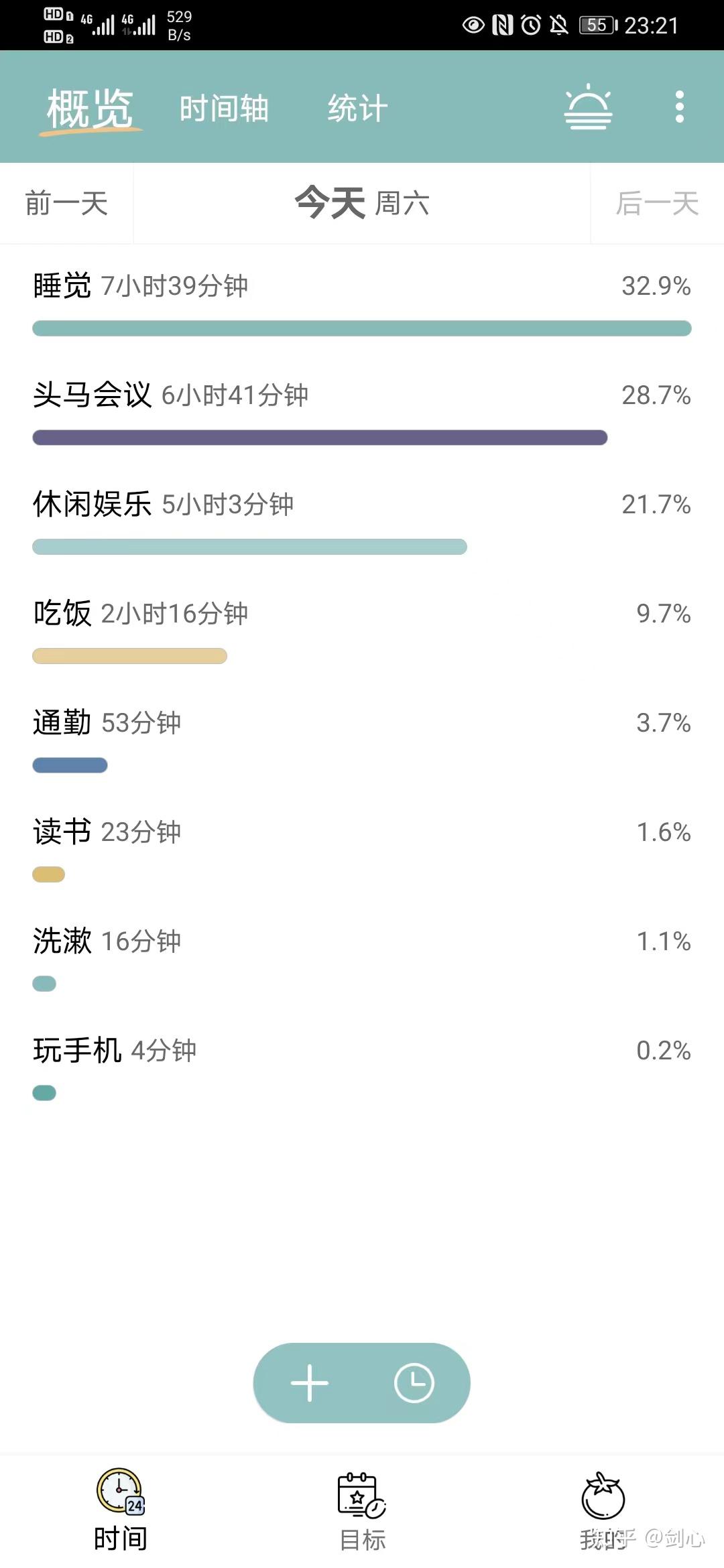Screen dimensions: 724x1568
Task: Tap the sunrise icon in the header
Action: [588, 107]
